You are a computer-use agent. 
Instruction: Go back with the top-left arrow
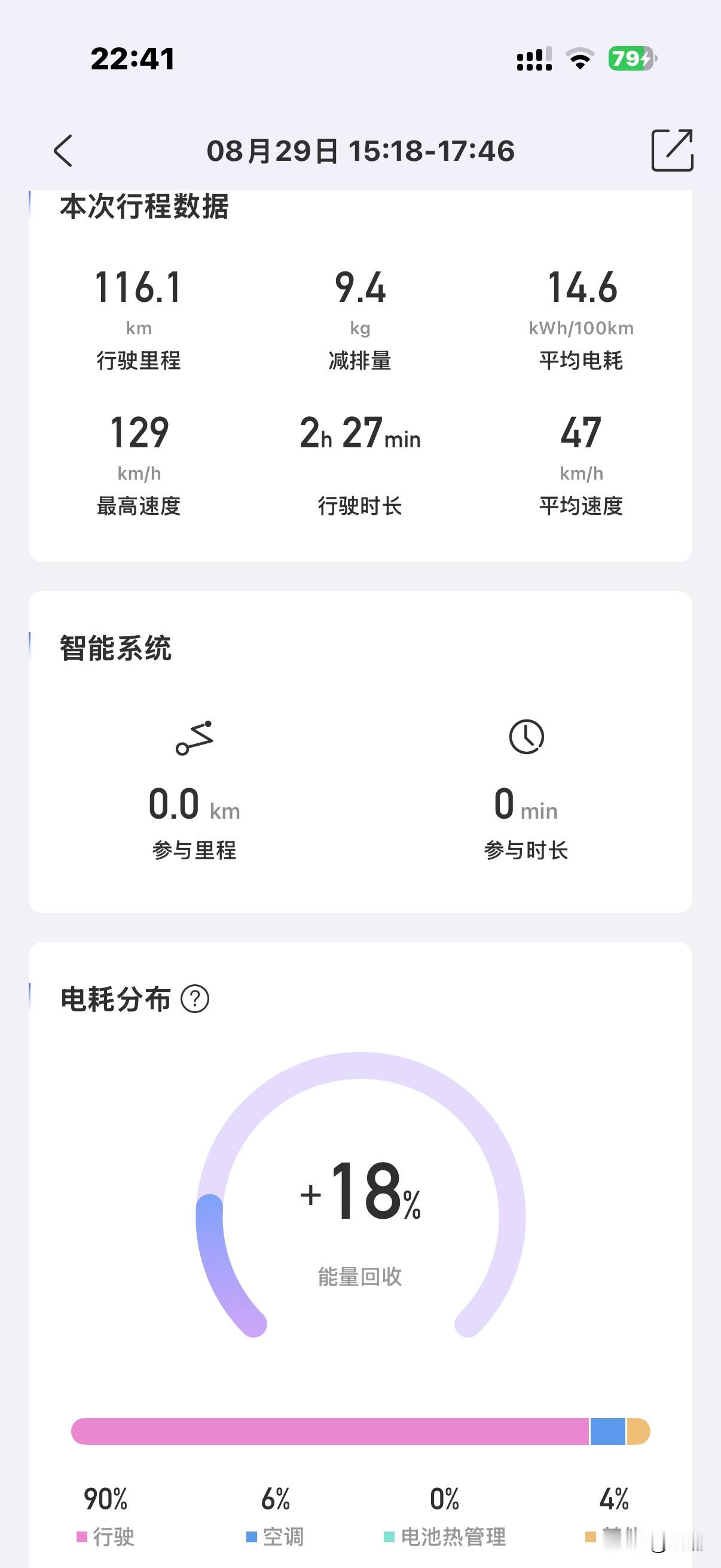(x=63, y=150)
